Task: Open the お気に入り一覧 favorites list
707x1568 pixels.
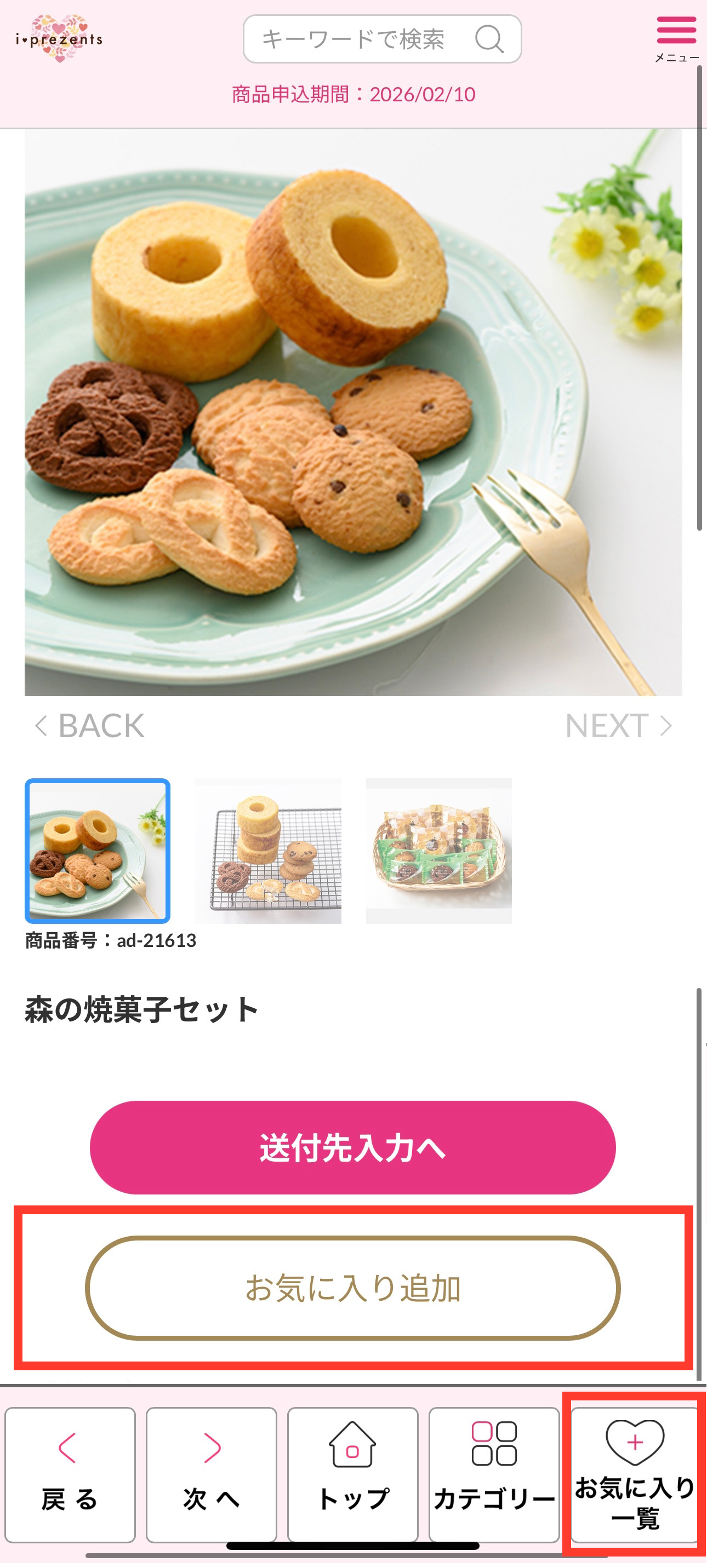Action: coord(635,1474)
